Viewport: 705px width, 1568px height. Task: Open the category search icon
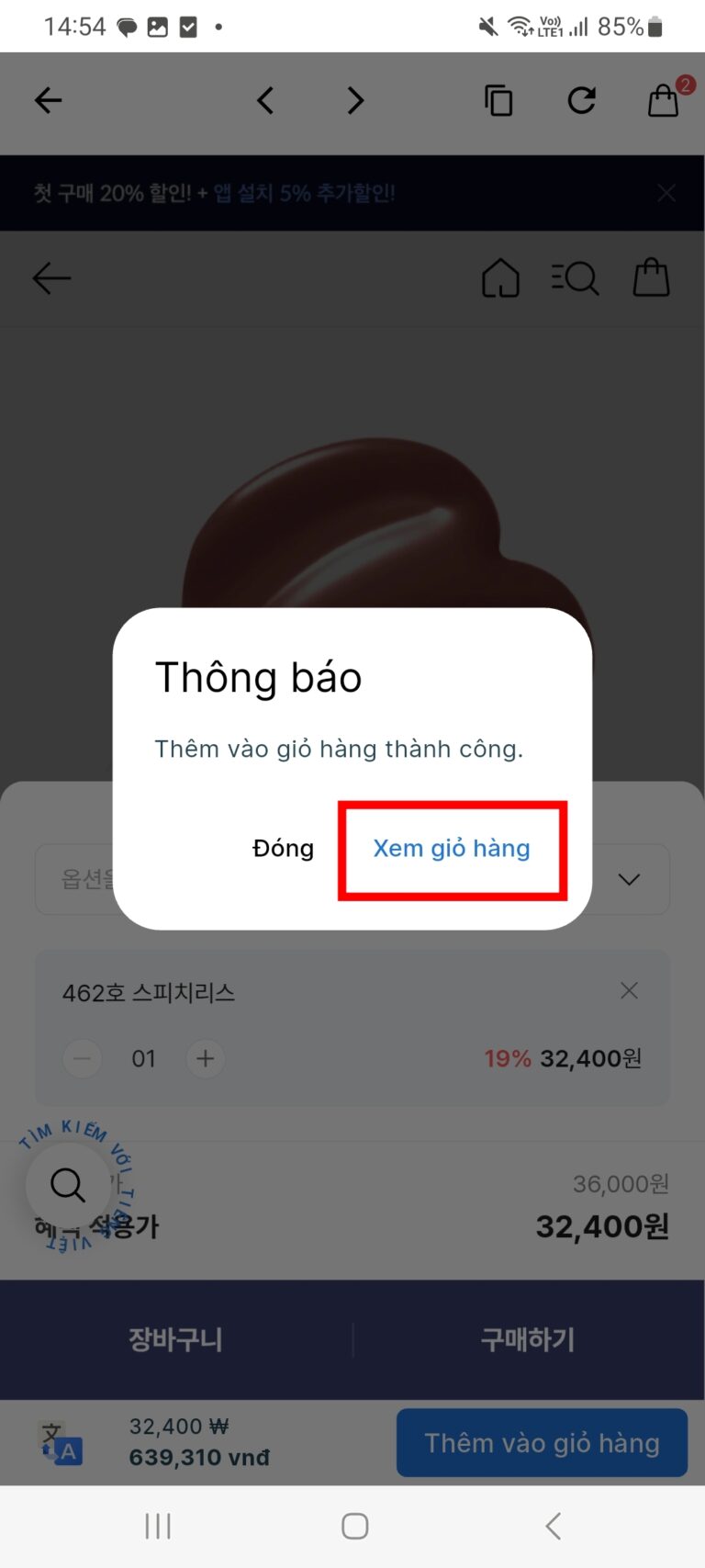coord(575,277)
